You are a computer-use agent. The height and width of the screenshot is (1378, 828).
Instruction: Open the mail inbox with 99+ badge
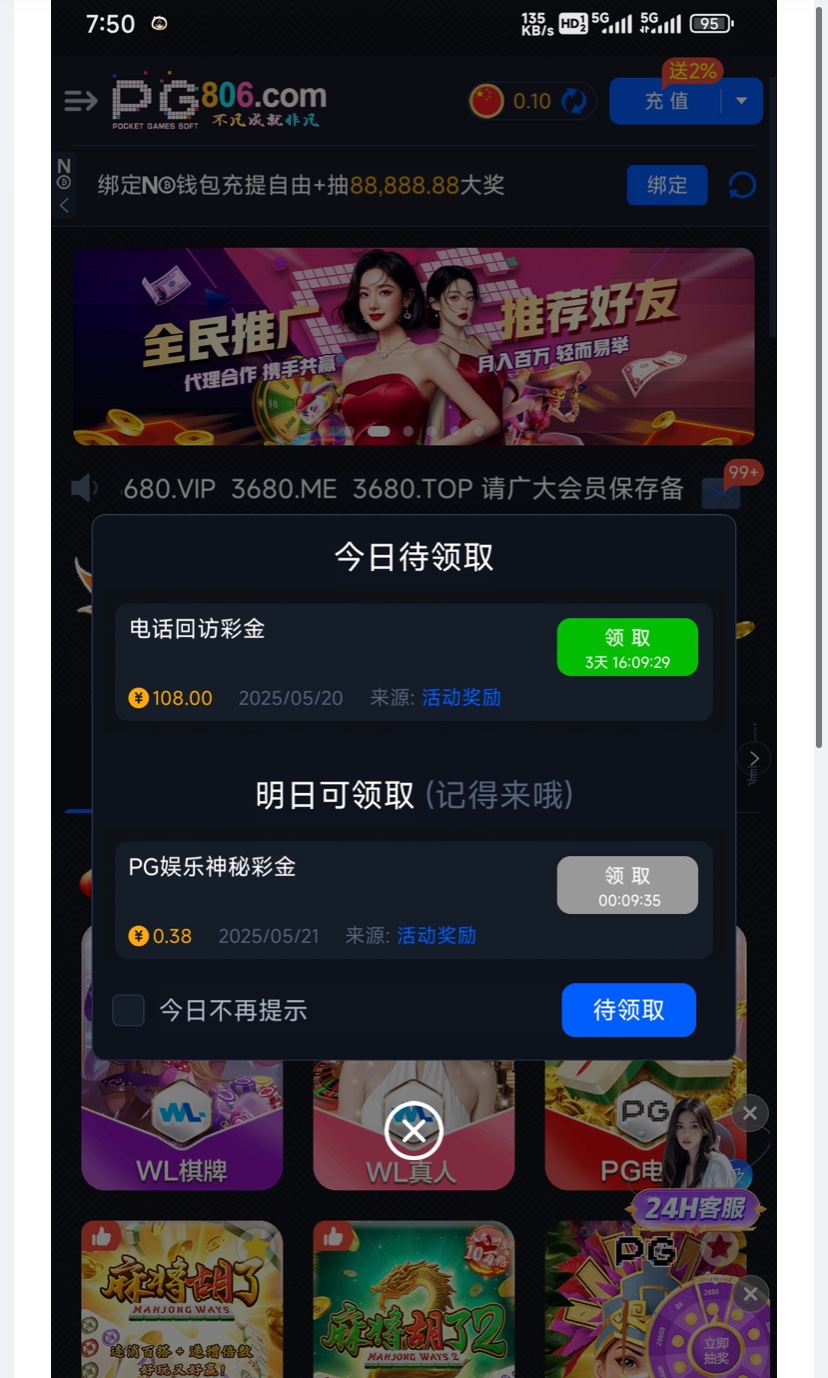pos(722,492)
